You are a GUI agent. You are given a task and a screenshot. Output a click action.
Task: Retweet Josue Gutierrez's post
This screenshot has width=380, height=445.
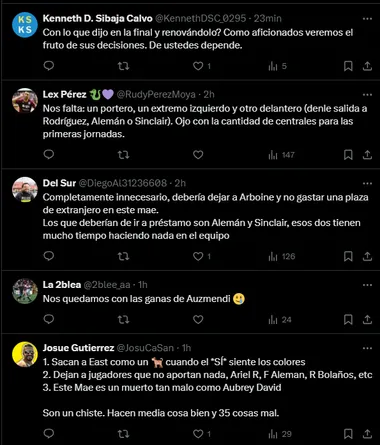[x=123, y=434]
